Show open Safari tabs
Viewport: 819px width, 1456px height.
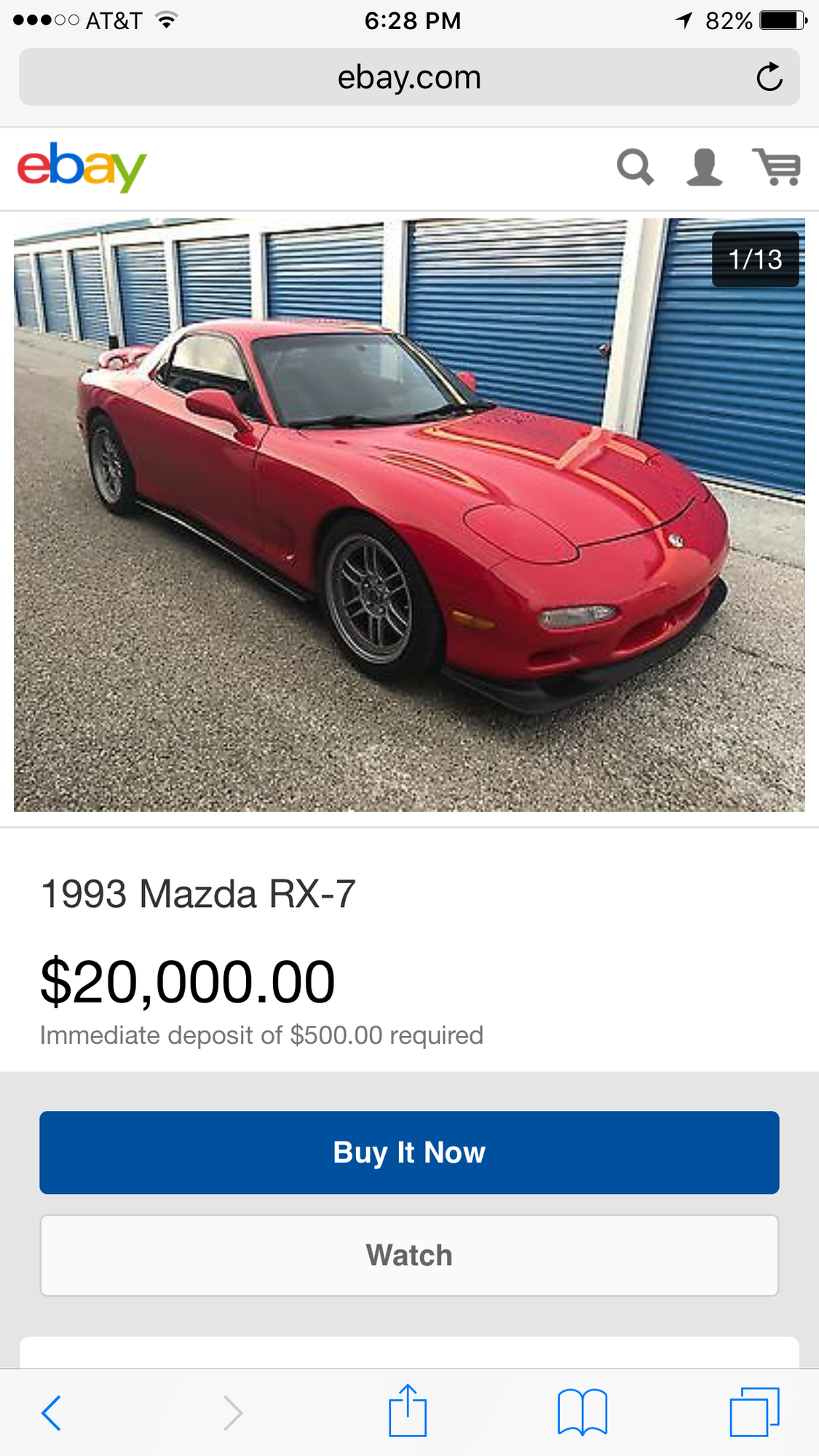pos(755,1412)
